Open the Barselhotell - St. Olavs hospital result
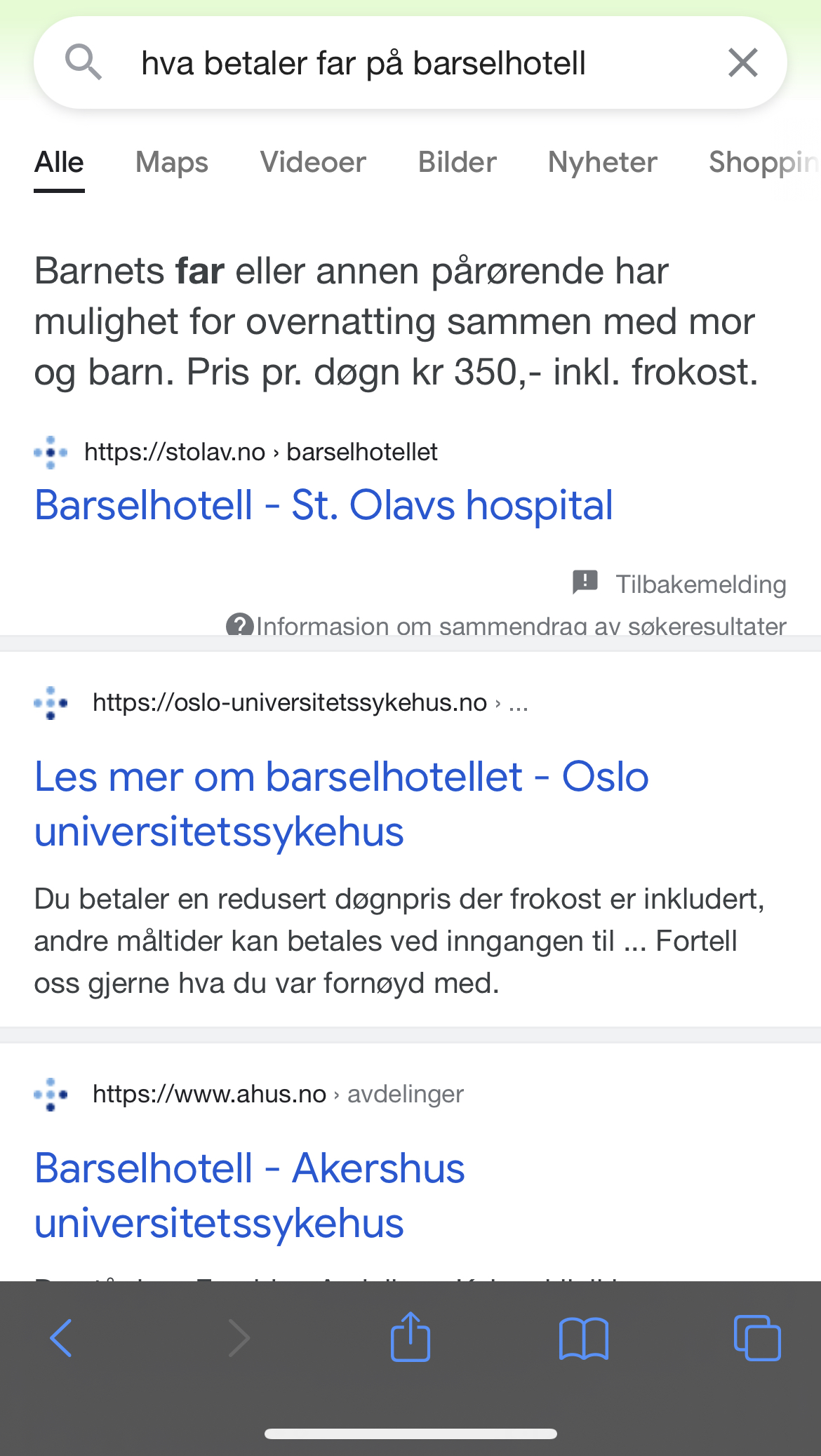 coord(323,505)
